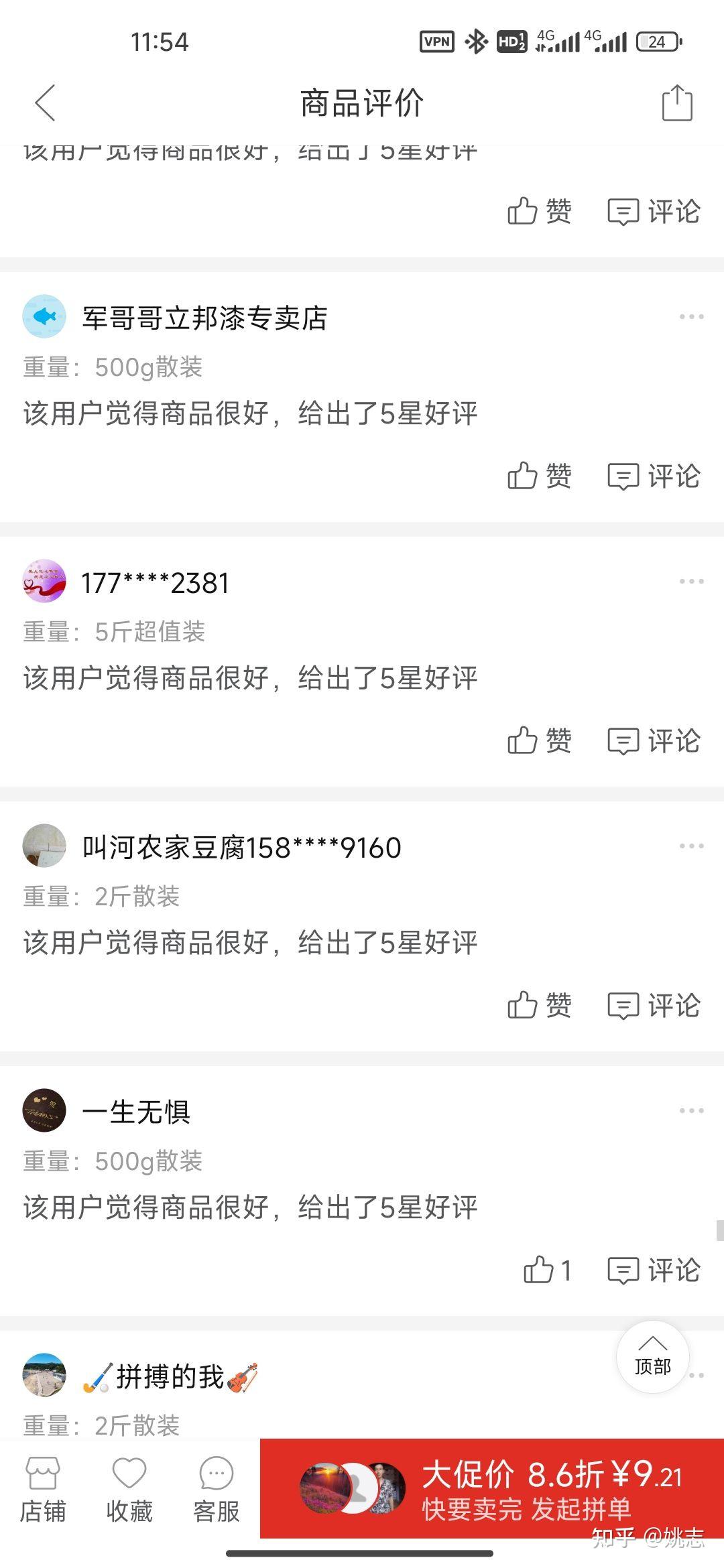The width and height of the screenshot is (724, 1568).
Task: Open more options for 177****2381's review
Action: click(691, 582)
